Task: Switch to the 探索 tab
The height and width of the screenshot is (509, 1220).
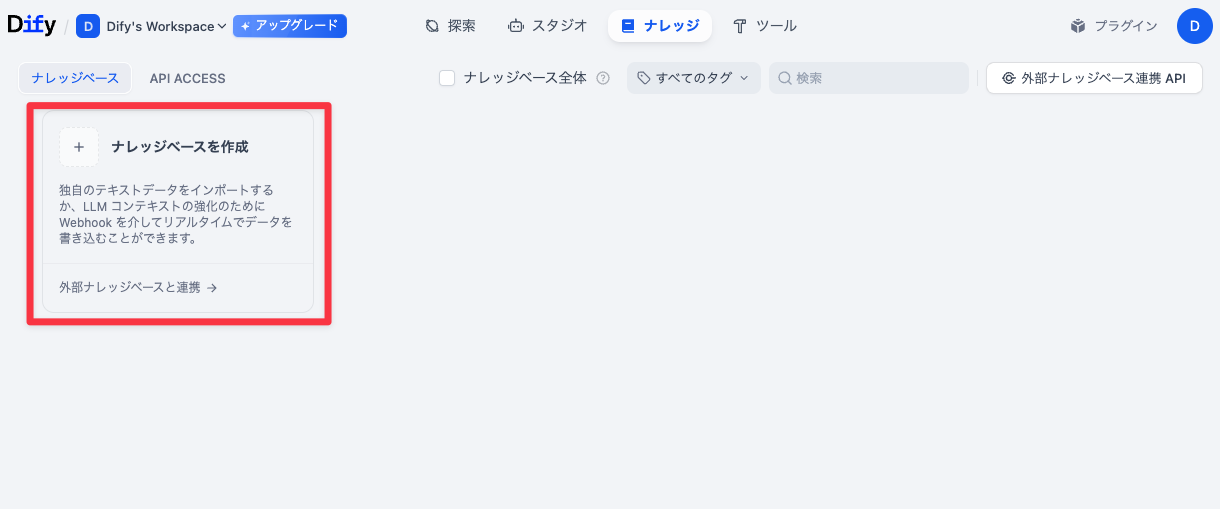Action: coord(450,26)
